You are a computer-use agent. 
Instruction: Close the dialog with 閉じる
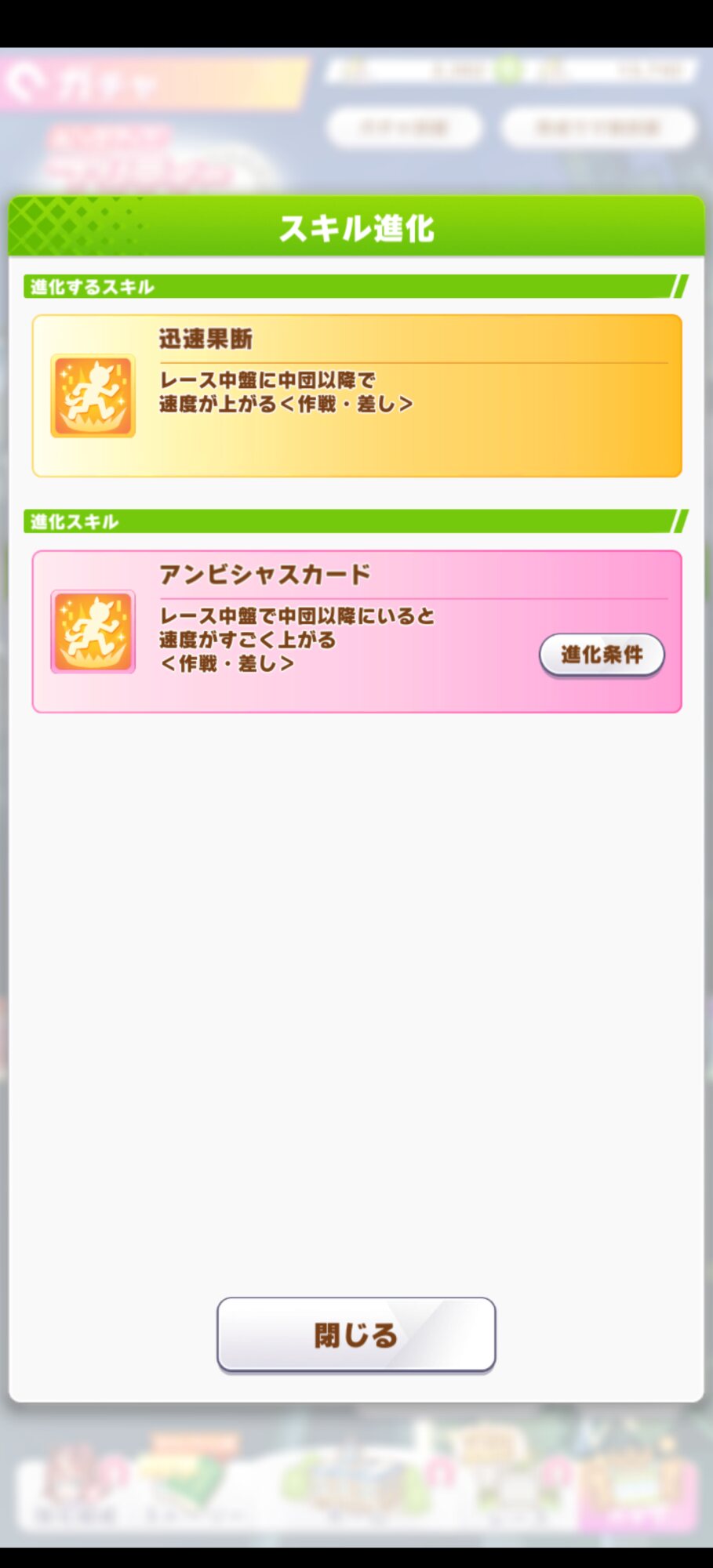tap(356, 1334)
